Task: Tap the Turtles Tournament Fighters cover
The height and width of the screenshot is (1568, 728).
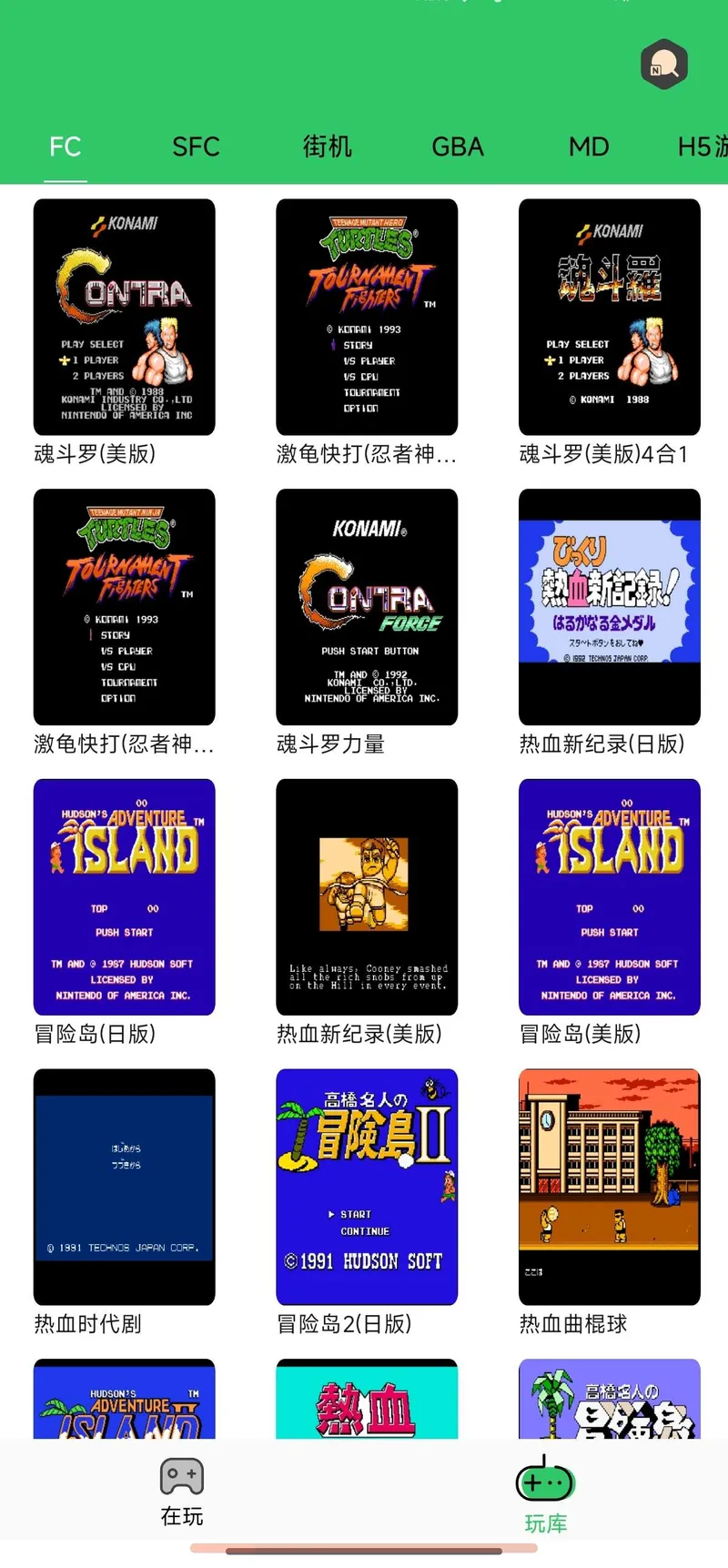Action: point(367,316)
